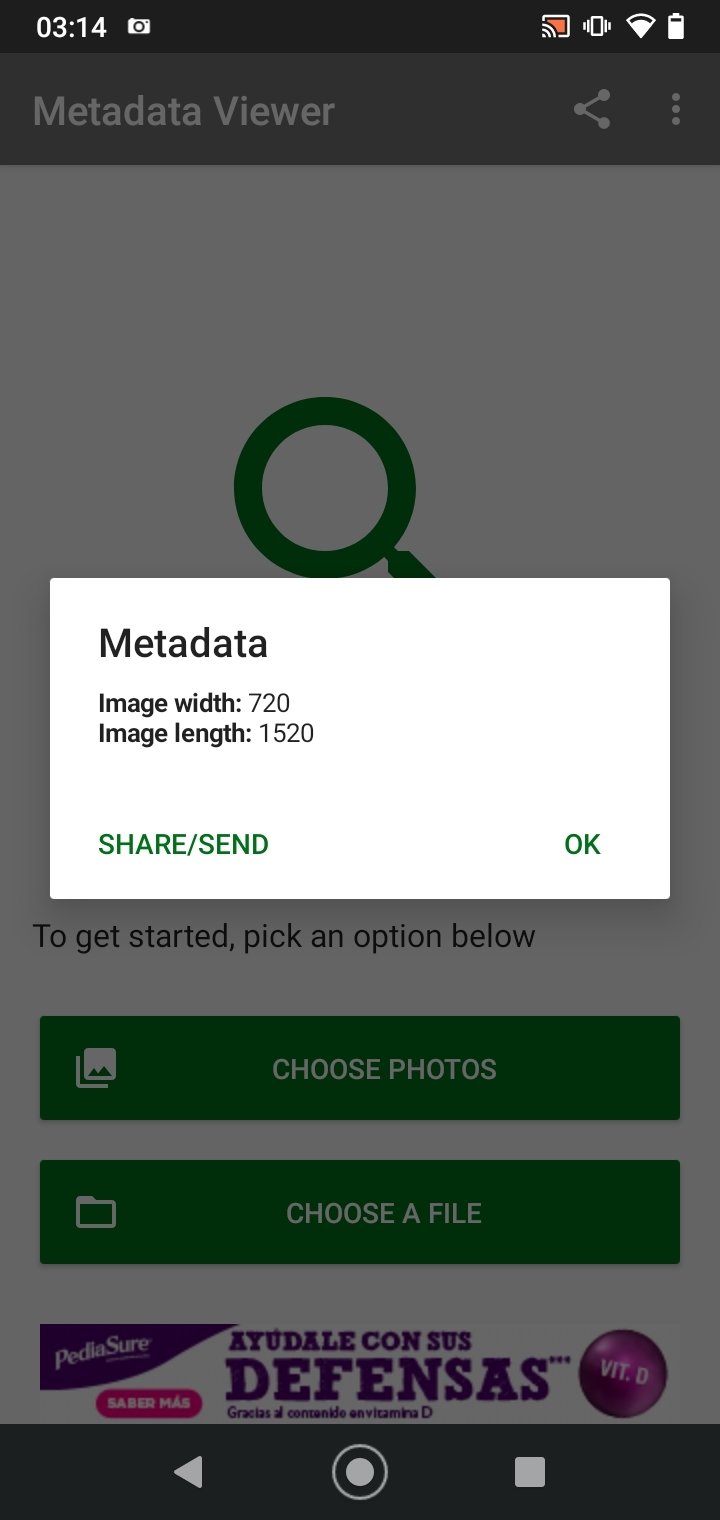The width and height of the screenshot is (720, 1520).
Task: Tap the CHOOSE A FILE button
Action: click(360, 1212)
